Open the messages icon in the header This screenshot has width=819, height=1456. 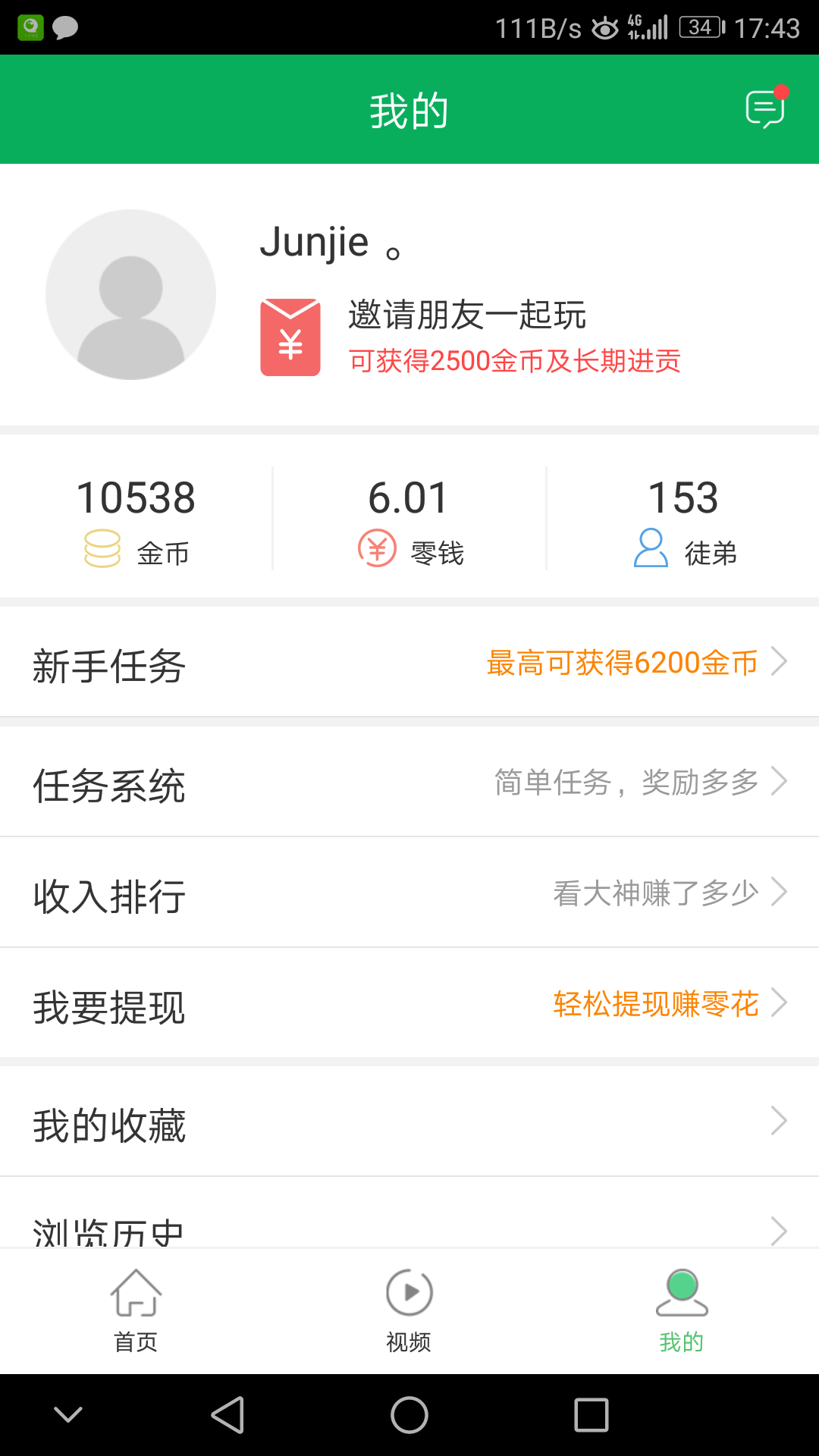click(x=765, y=109)
